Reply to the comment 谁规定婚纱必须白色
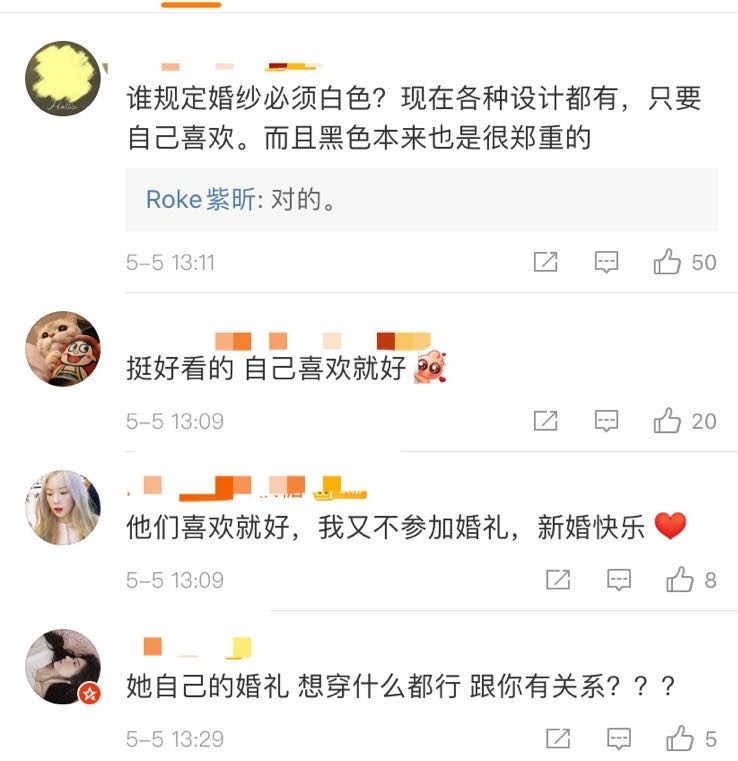 [606, 262]
